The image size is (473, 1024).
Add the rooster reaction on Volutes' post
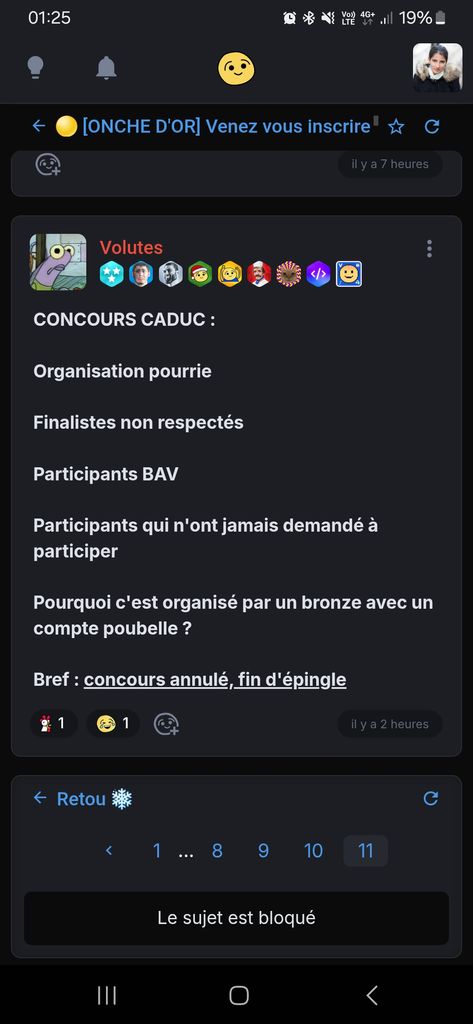tap(54, 724)
